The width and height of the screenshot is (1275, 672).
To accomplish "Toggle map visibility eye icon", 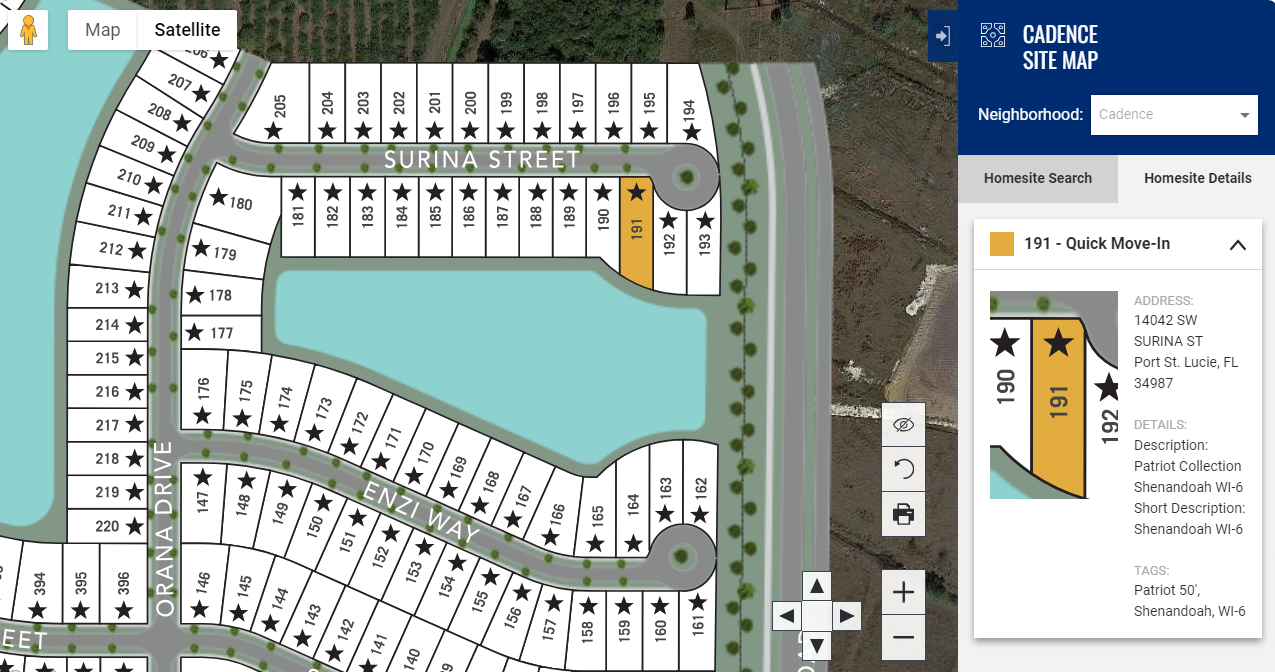I will (x=903, y=425).
